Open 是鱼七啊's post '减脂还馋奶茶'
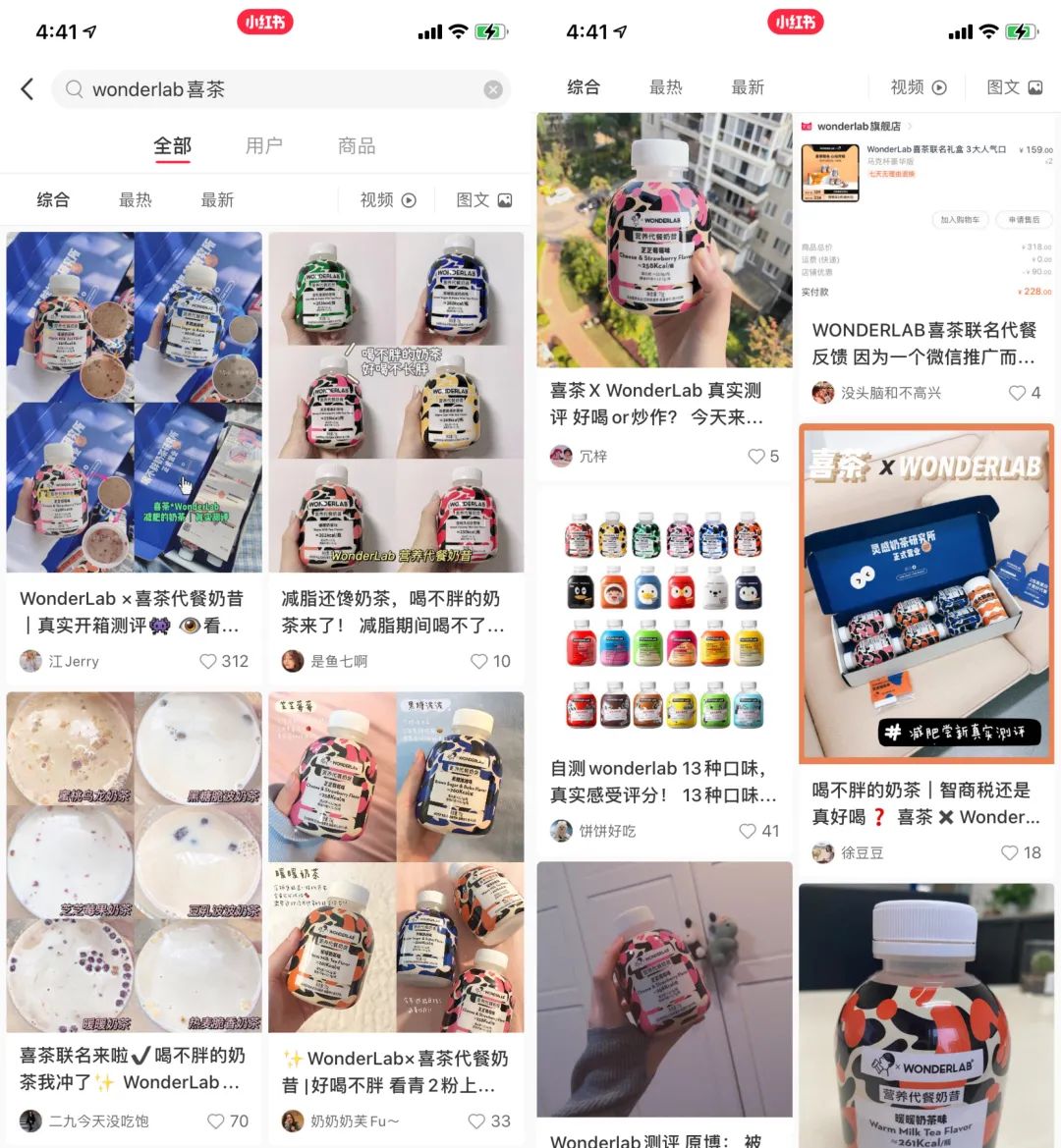Viewport: 1061px width, 1148px height. (396, 403)
